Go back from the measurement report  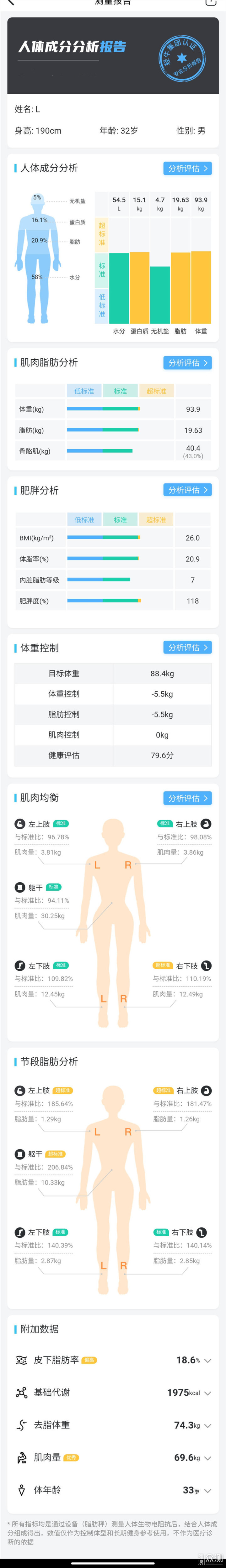[x=10, y=3]
